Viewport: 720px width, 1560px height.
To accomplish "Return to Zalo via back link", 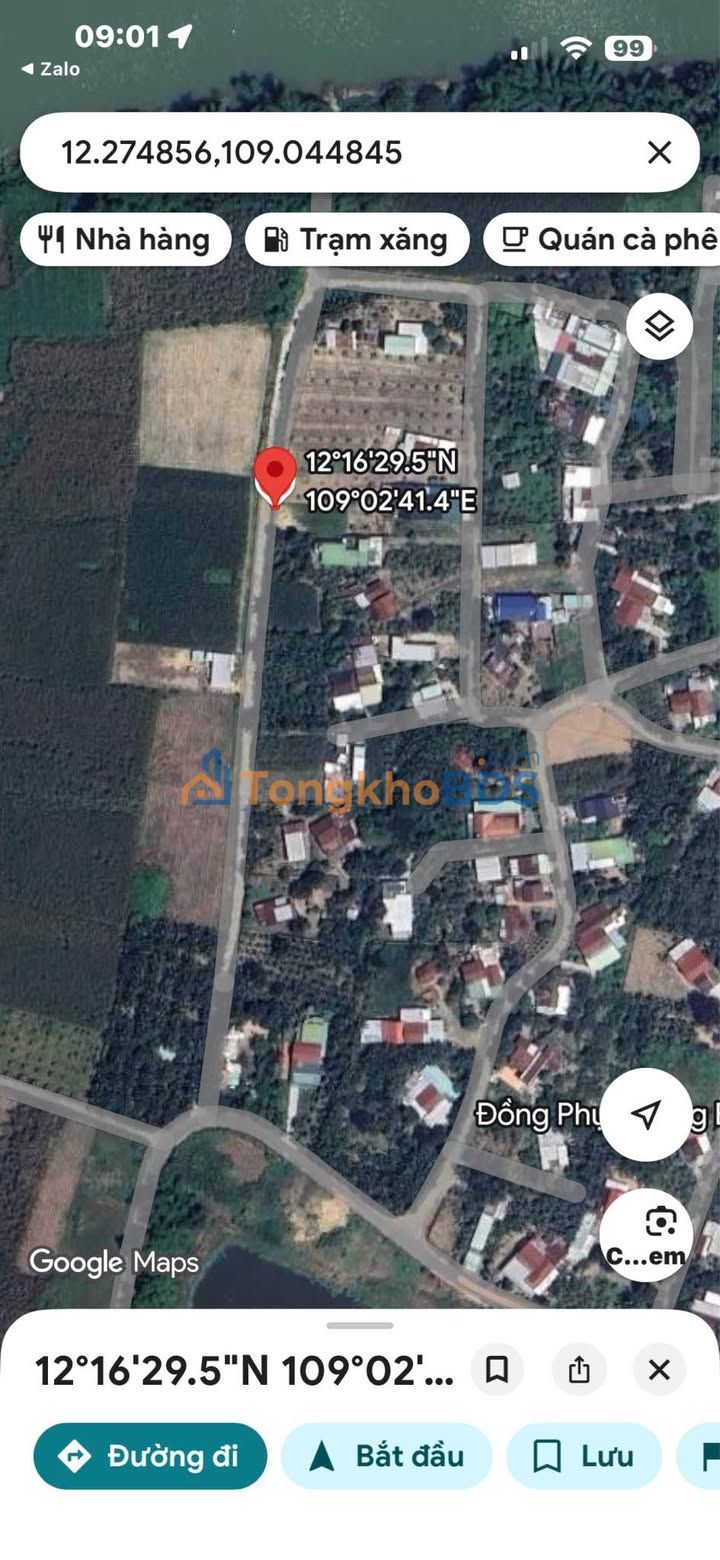I will pyautogui.click(x=50, y=69).
